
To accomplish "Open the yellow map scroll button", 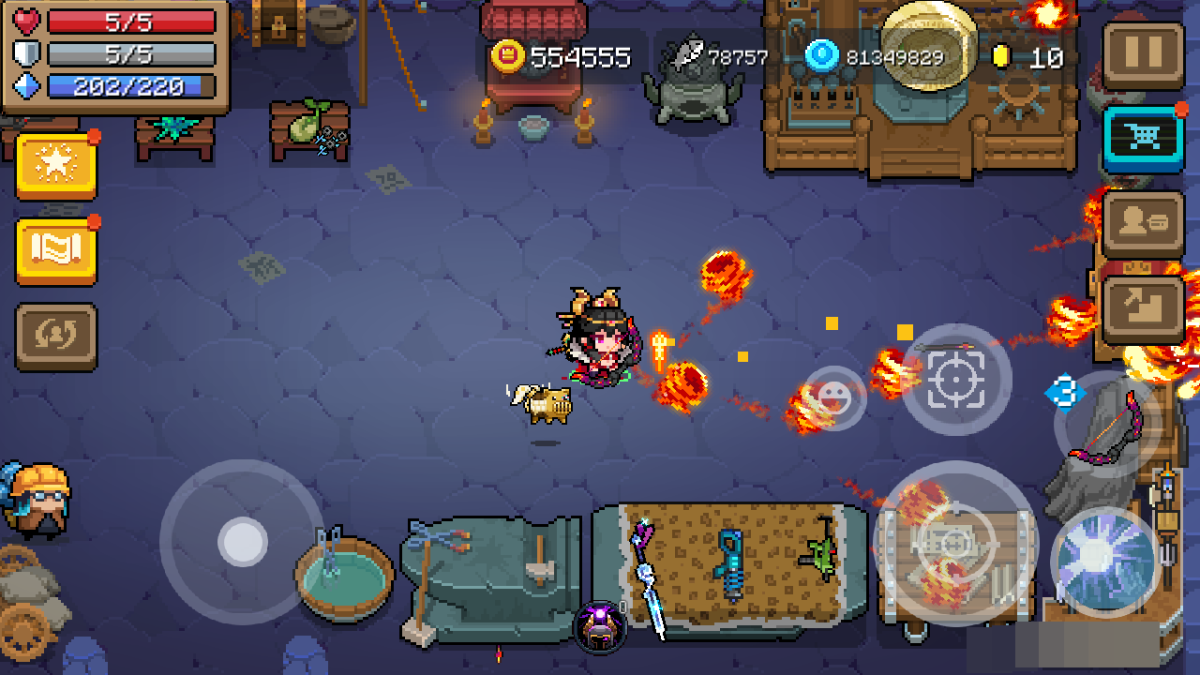I will click(56, 250).
